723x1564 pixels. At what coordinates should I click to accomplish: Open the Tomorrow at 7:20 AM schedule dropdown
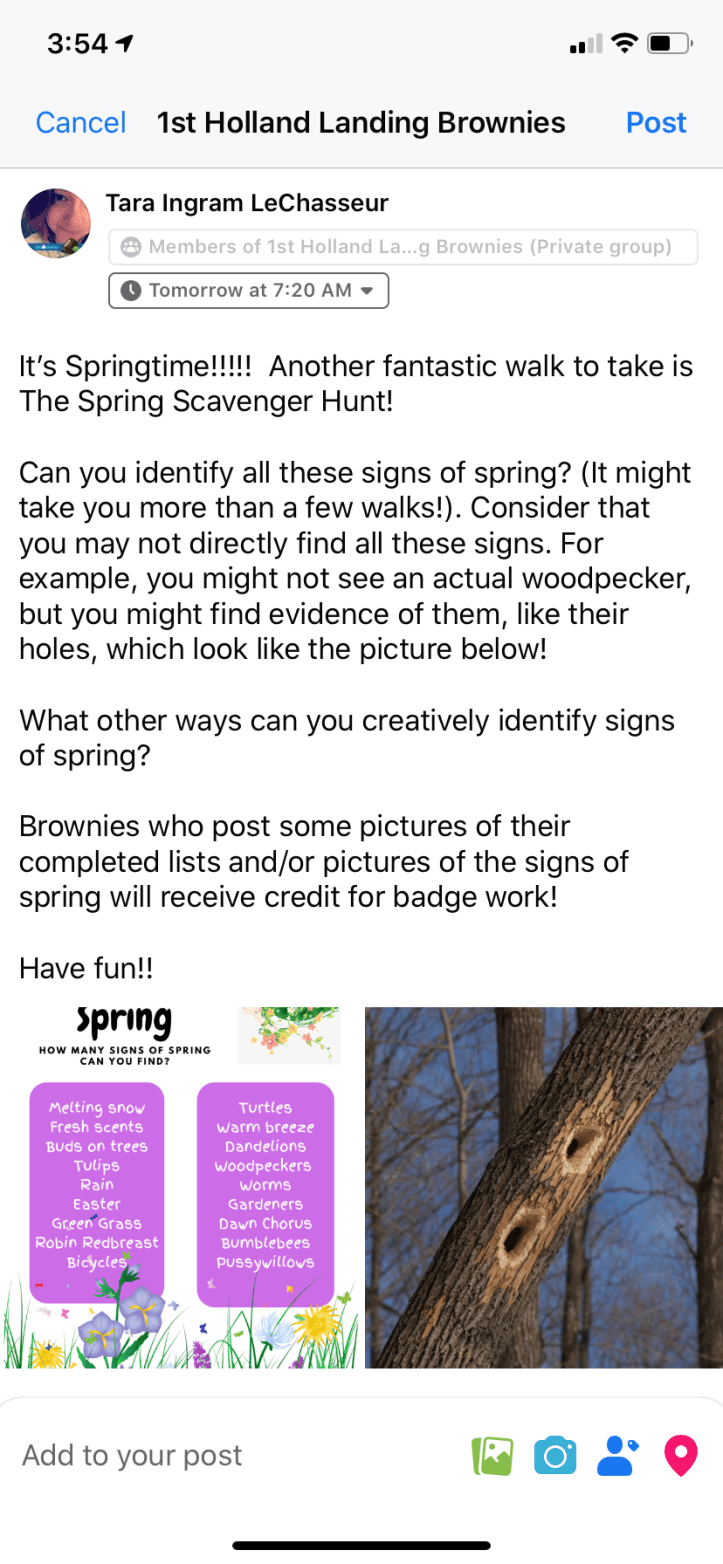click(x=248, y=290)
